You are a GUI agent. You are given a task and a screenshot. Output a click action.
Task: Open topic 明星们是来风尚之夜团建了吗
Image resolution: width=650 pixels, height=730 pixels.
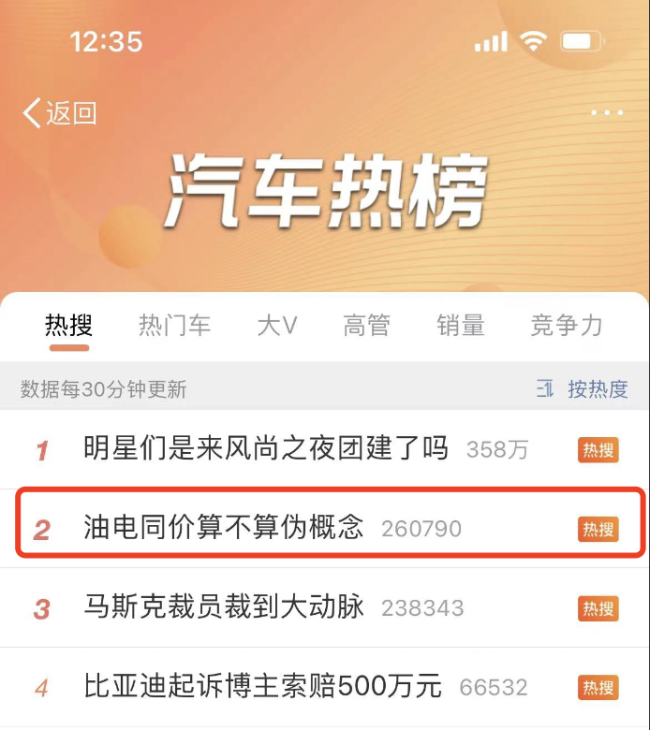pyautogui.click(x=265, y=449)
